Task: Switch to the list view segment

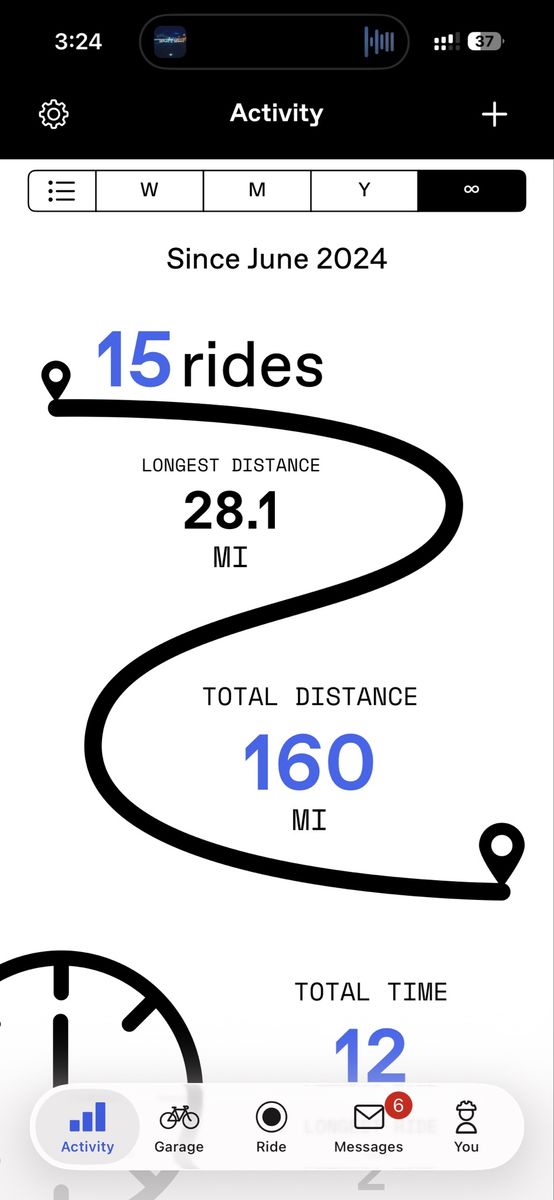Action: (x=62, y=190)
